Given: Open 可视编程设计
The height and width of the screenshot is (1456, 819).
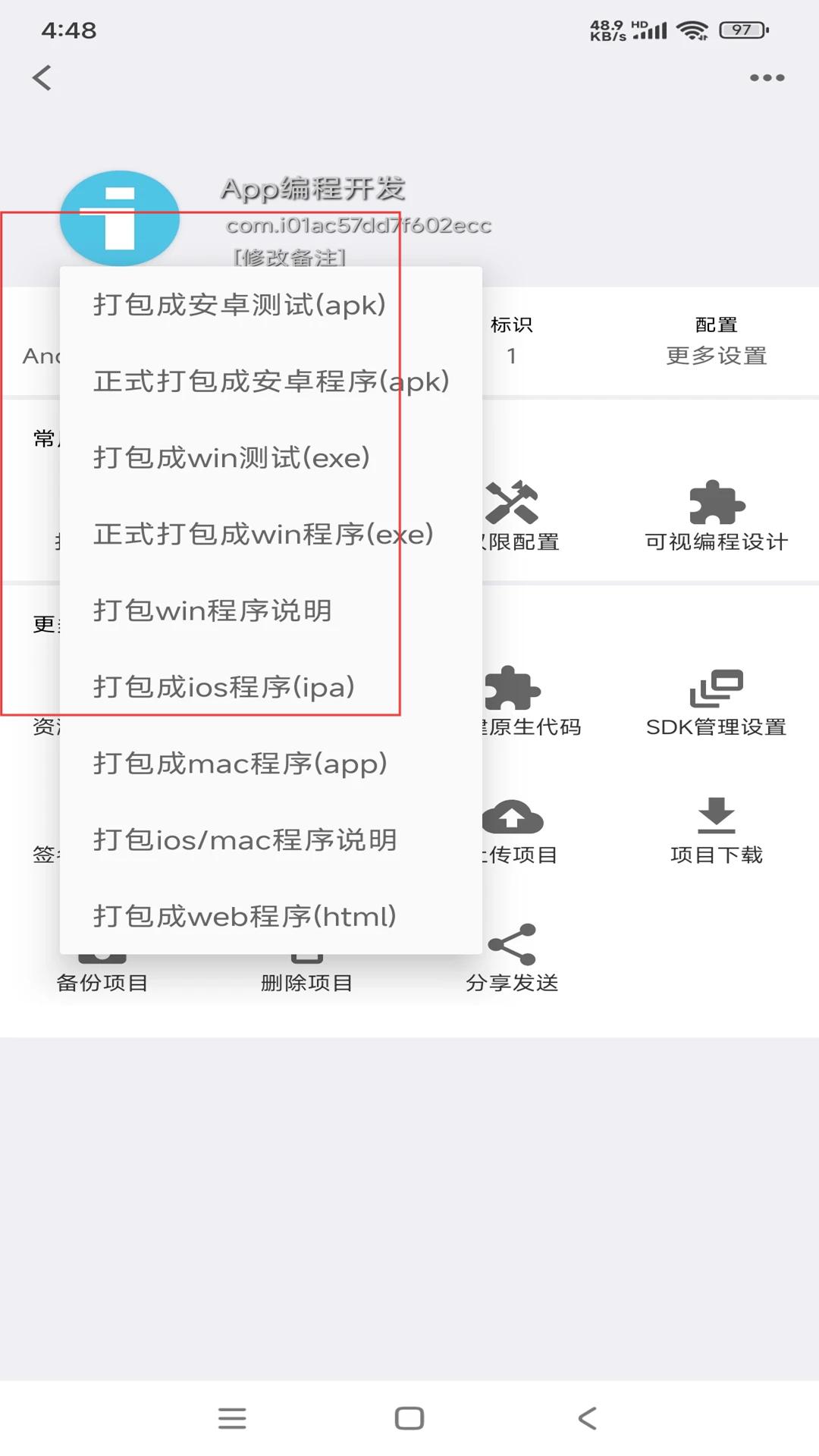Looking at the screenshot, I should pos(717,516).
